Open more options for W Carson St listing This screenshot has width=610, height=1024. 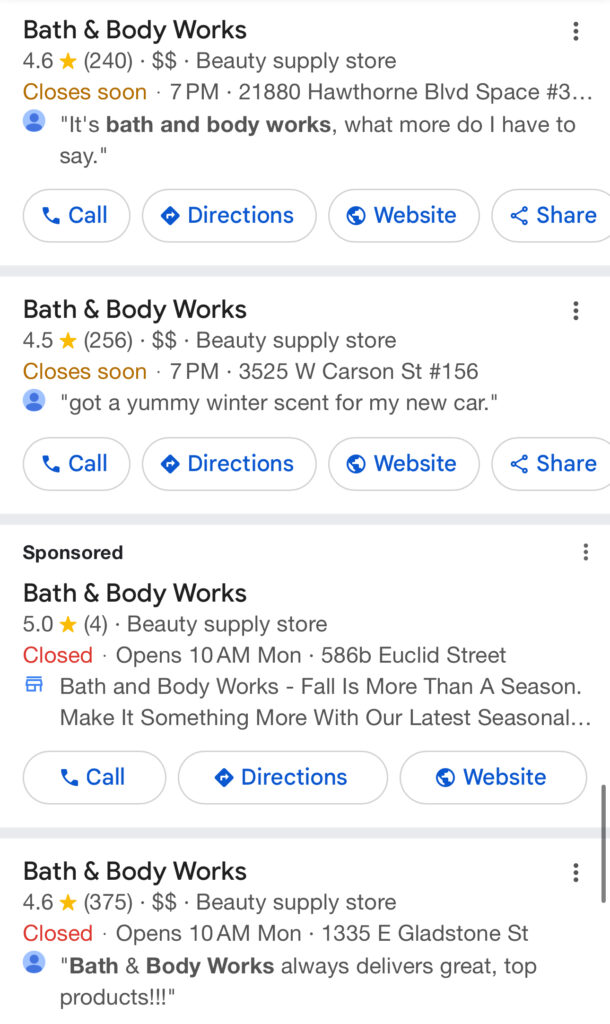pos(576,311)
